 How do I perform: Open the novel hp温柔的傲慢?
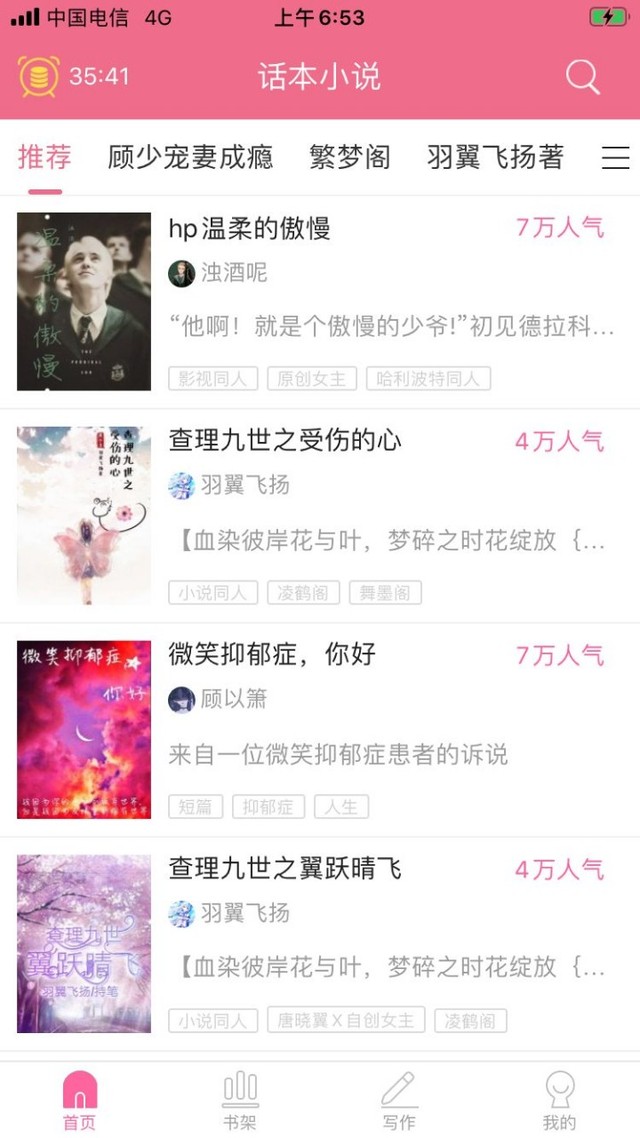(249, 229)
